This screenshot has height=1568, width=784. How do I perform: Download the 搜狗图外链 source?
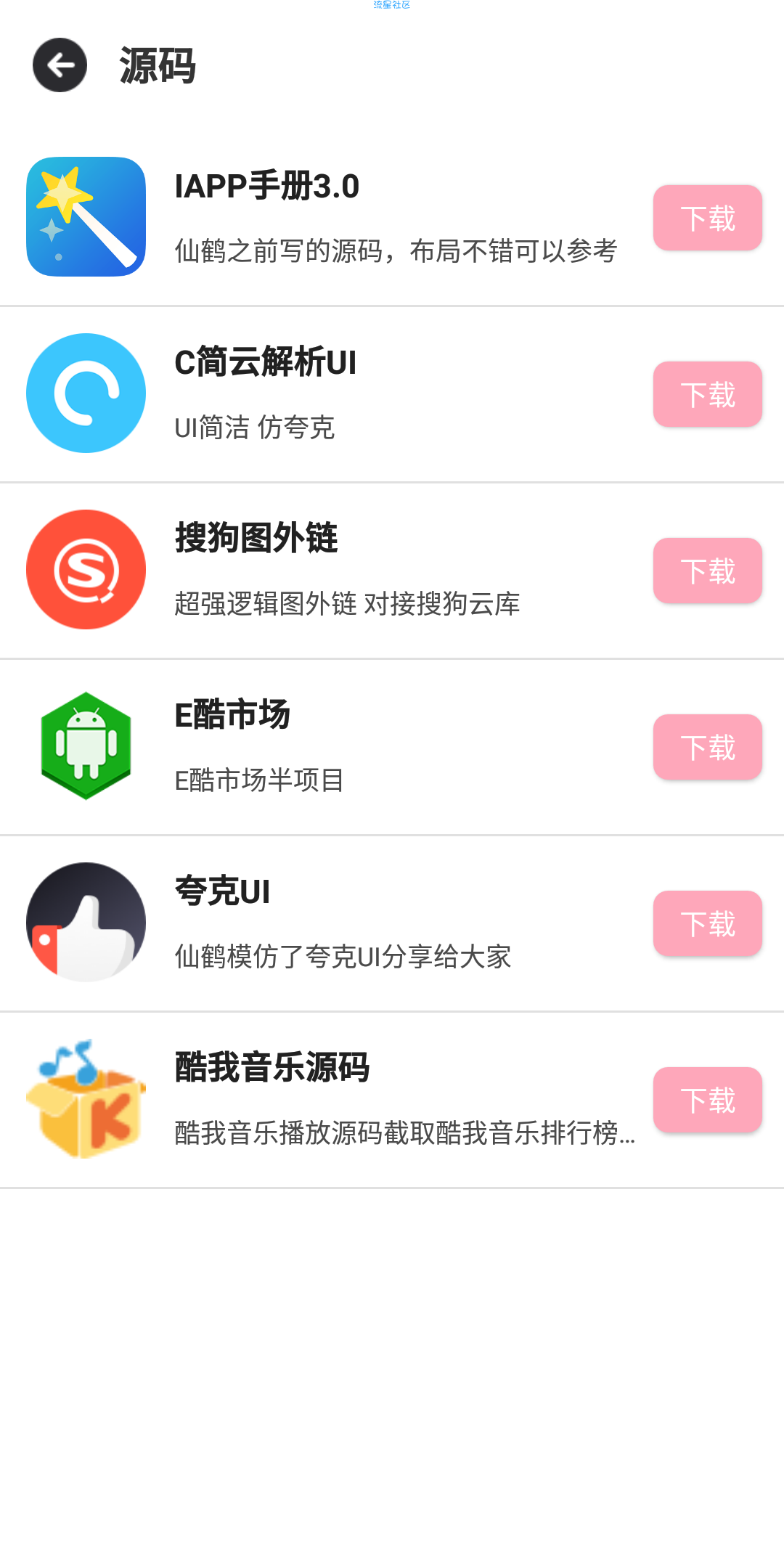[x=707, y=571]
